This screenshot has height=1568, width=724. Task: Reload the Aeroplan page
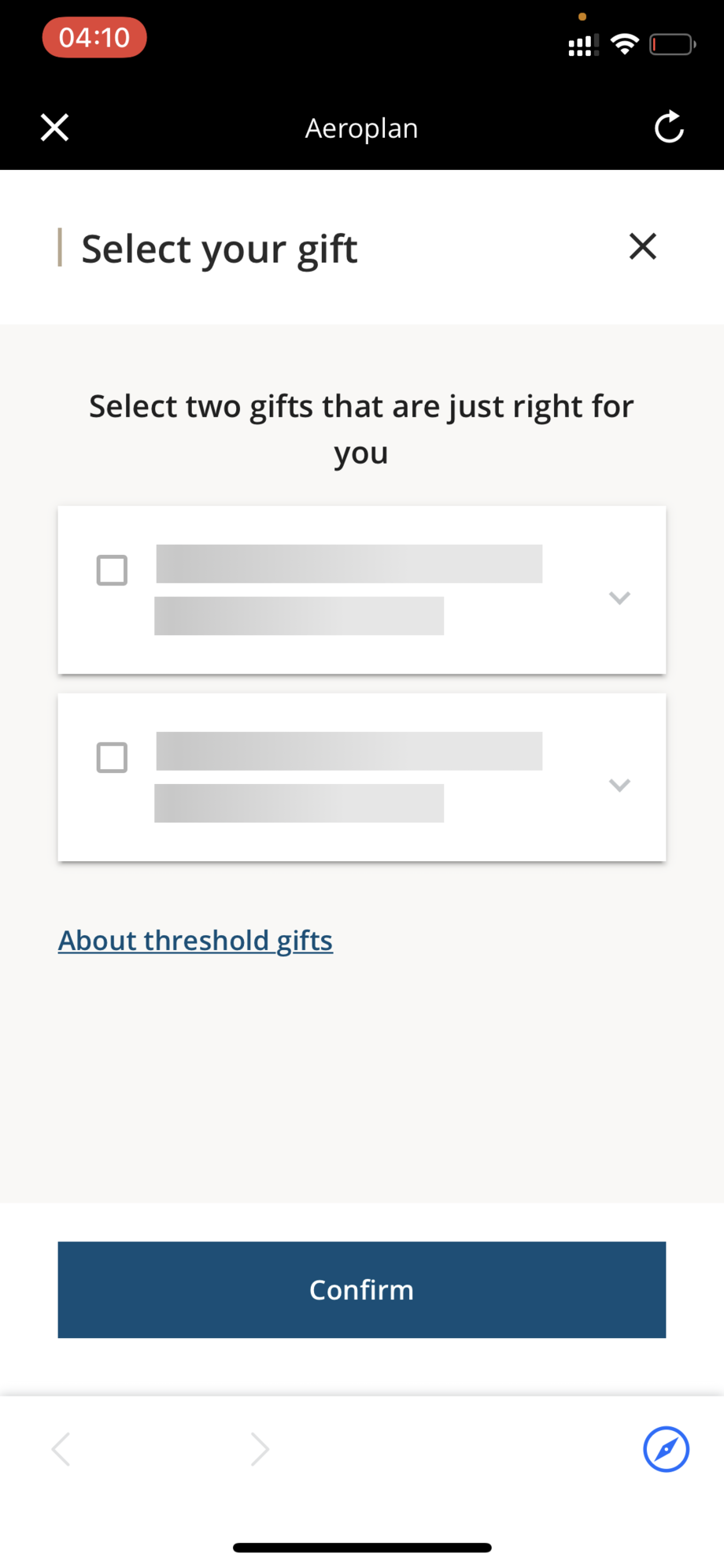(x=668, y=127)
